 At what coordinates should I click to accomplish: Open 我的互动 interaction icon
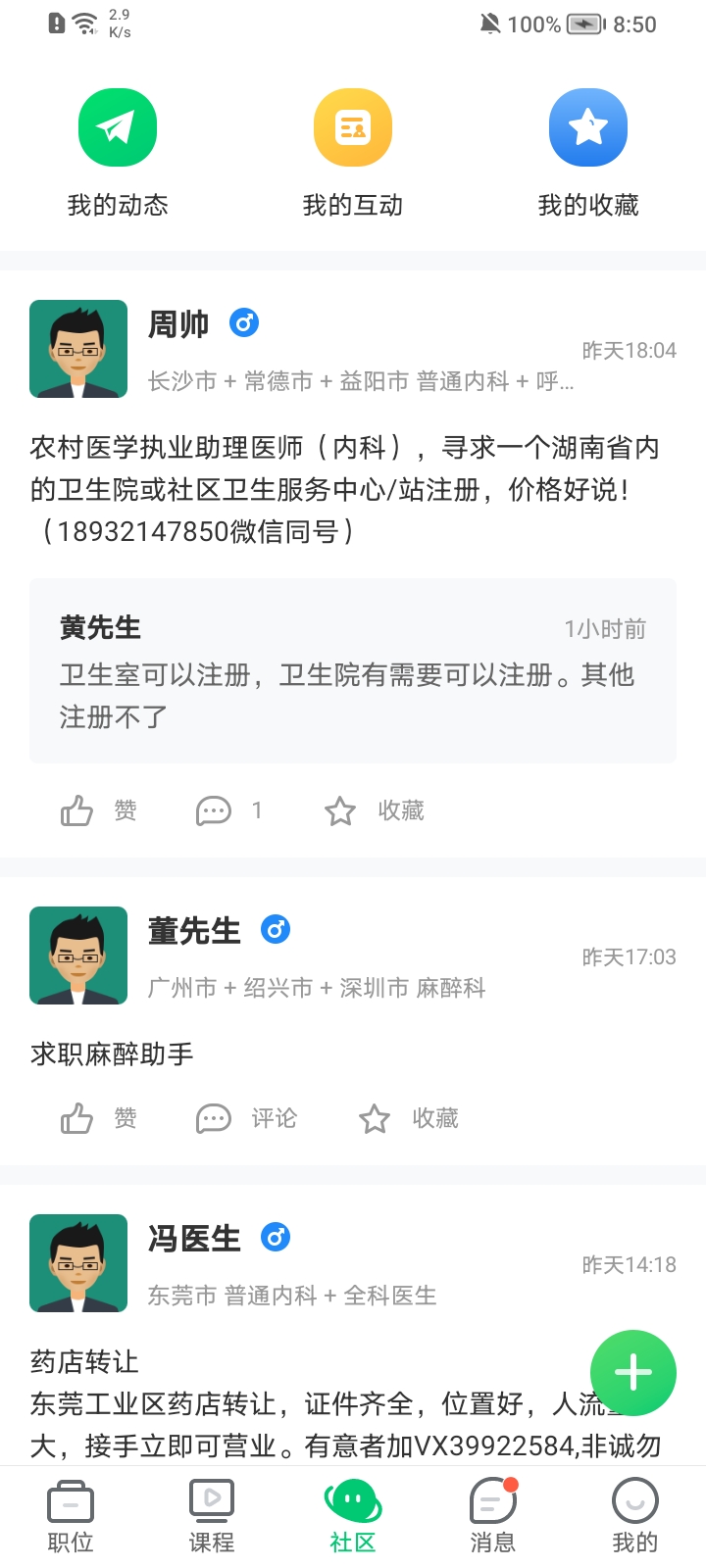pyautogui.click(x=353, y=127)
